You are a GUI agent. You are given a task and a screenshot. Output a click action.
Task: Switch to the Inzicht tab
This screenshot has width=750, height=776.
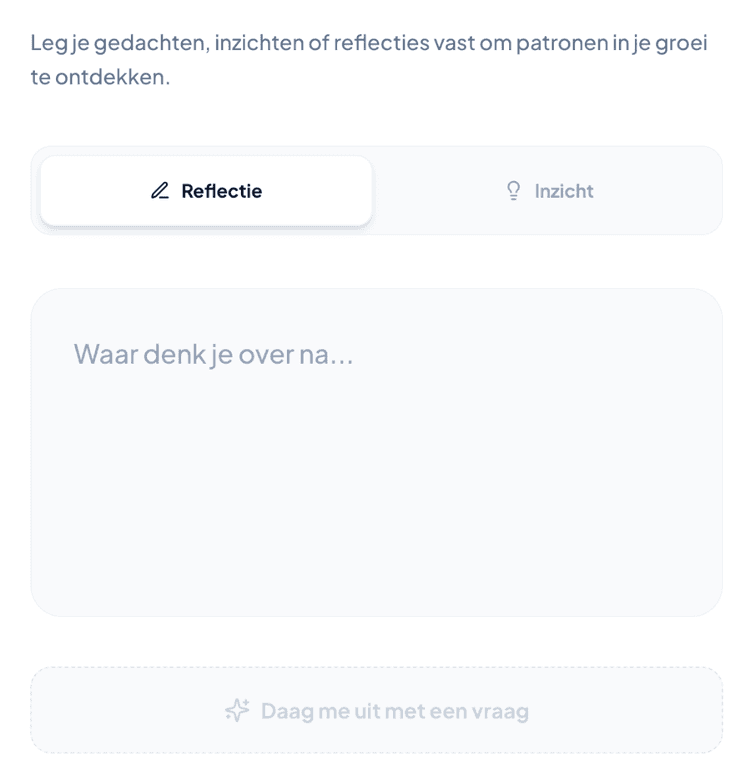tap(548, 190)
